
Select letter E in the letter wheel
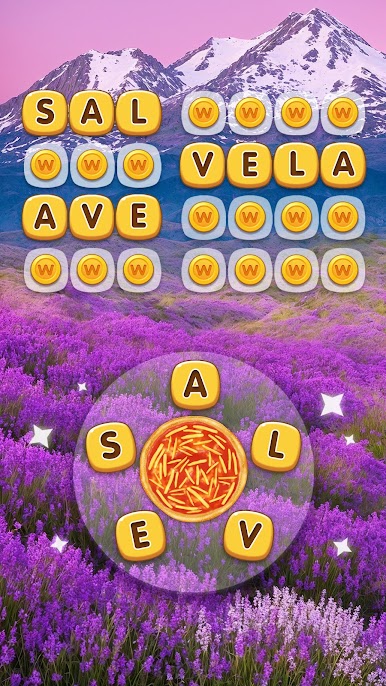141,536
